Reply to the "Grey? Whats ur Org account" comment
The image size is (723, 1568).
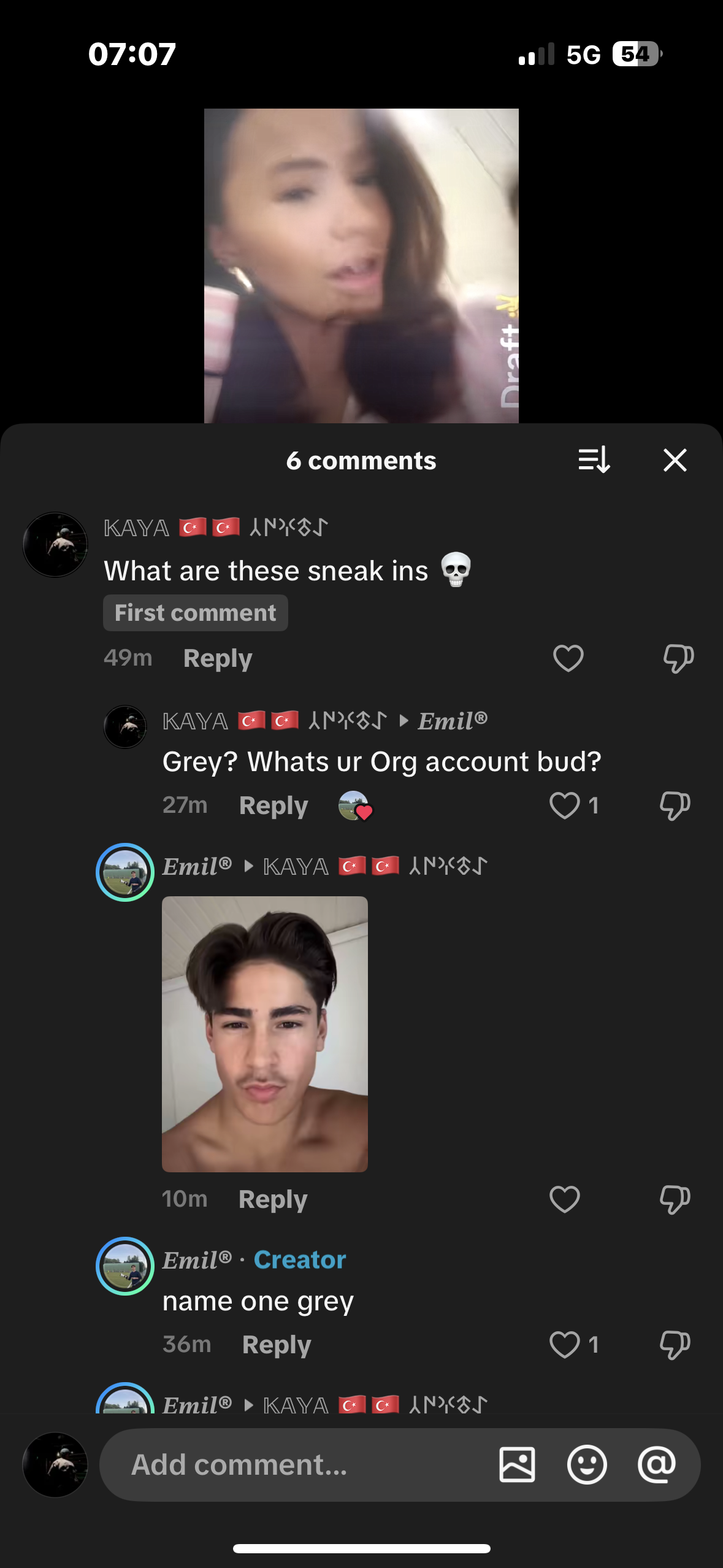coord(274,805)
